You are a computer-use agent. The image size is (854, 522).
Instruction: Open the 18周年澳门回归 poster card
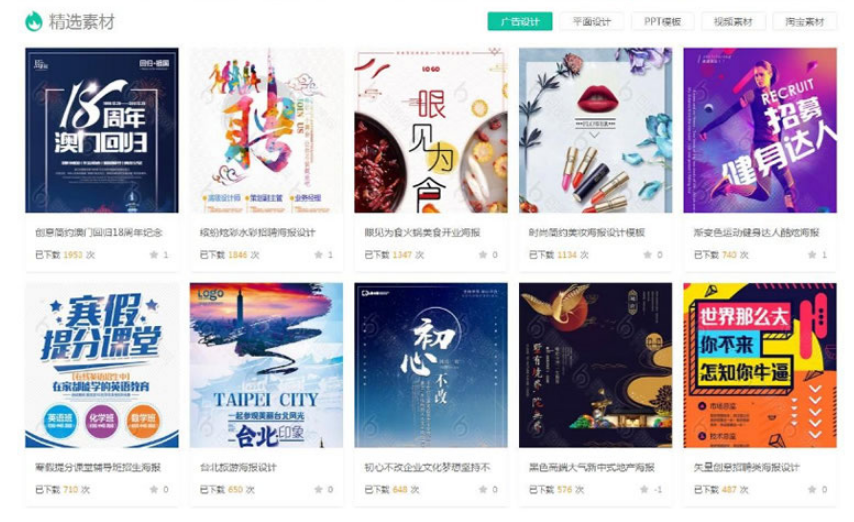click(x=102, y=130)
